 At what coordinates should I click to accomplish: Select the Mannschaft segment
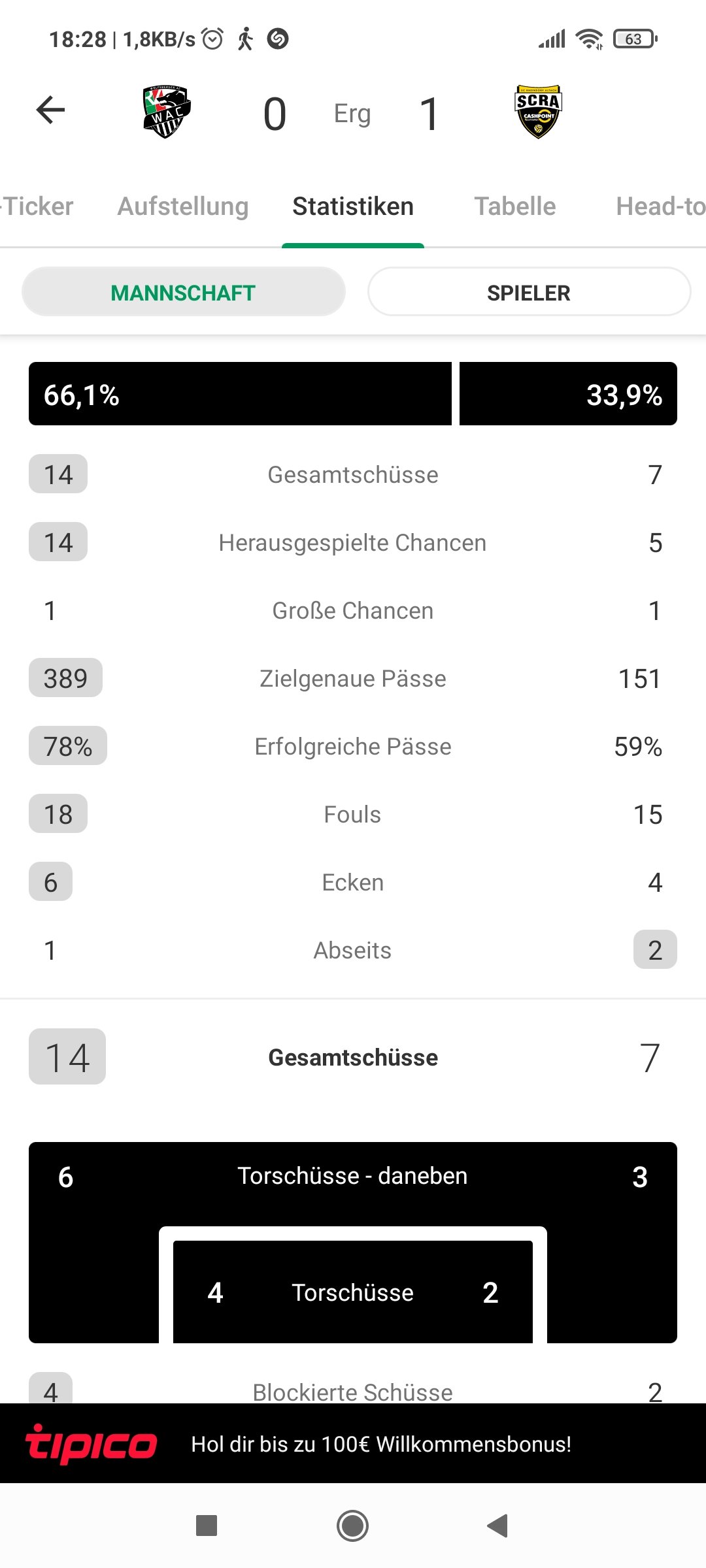(184, 292)
